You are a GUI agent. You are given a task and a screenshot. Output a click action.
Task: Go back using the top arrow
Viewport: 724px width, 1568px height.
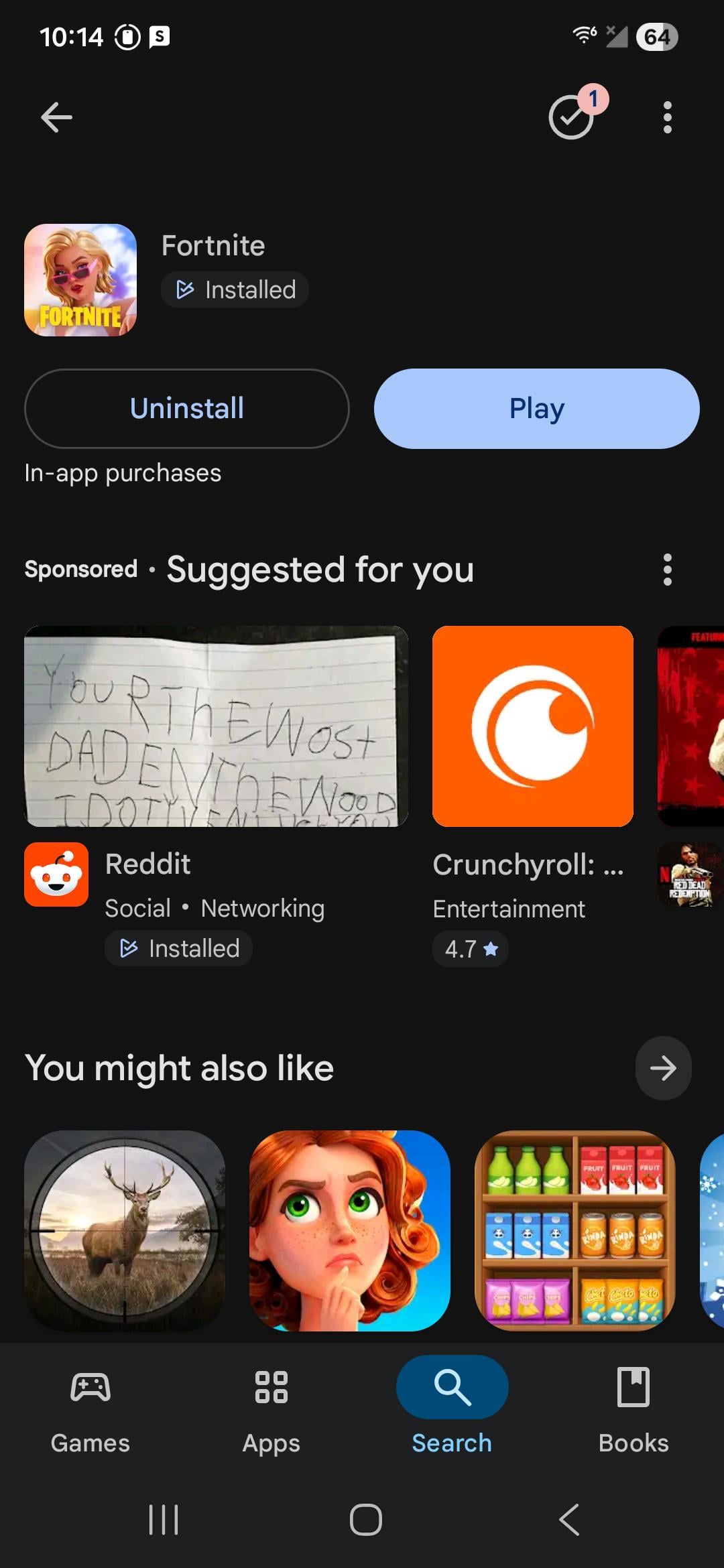(x=56, y=118)
